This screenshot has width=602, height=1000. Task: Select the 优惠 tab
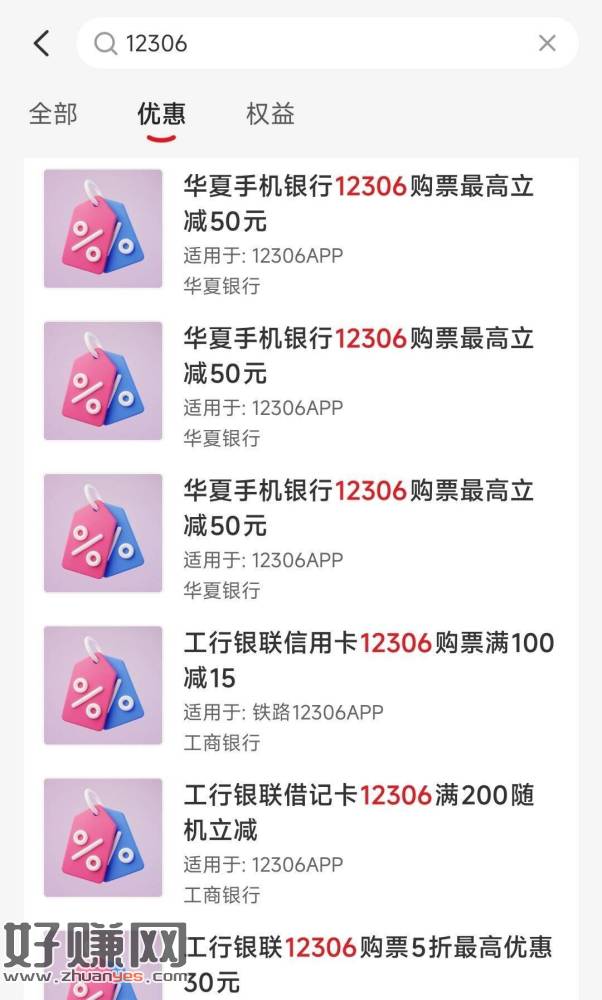(x=161, y=114)
